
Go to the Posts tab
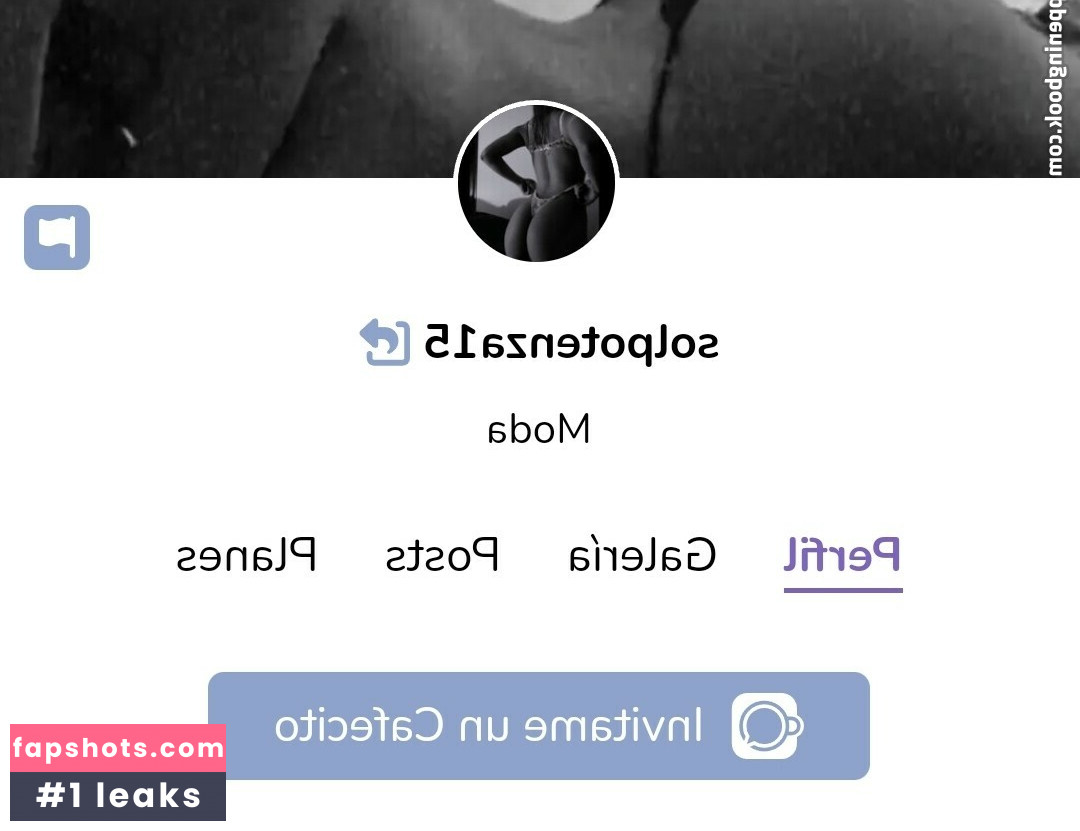tap(442, 556)
